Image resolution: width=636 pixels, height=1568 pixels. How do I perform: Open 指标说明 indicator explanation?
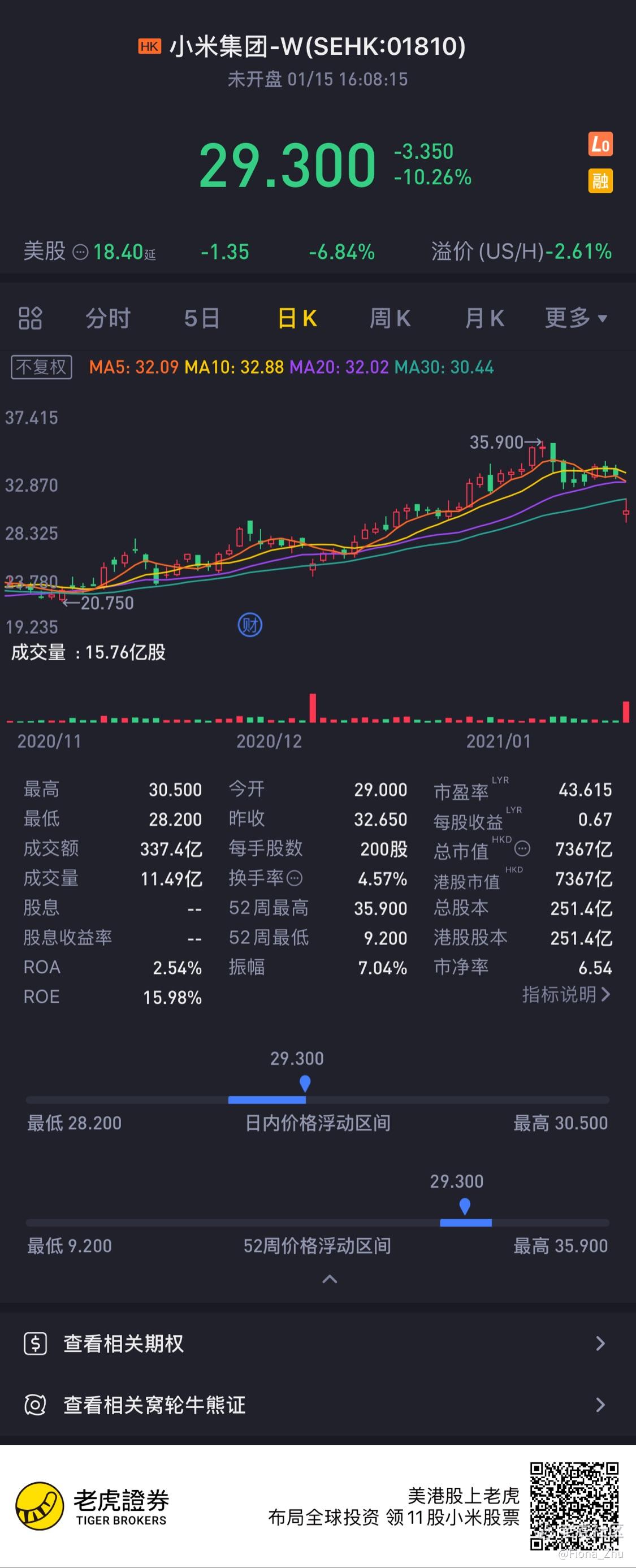tap(565, 995)
